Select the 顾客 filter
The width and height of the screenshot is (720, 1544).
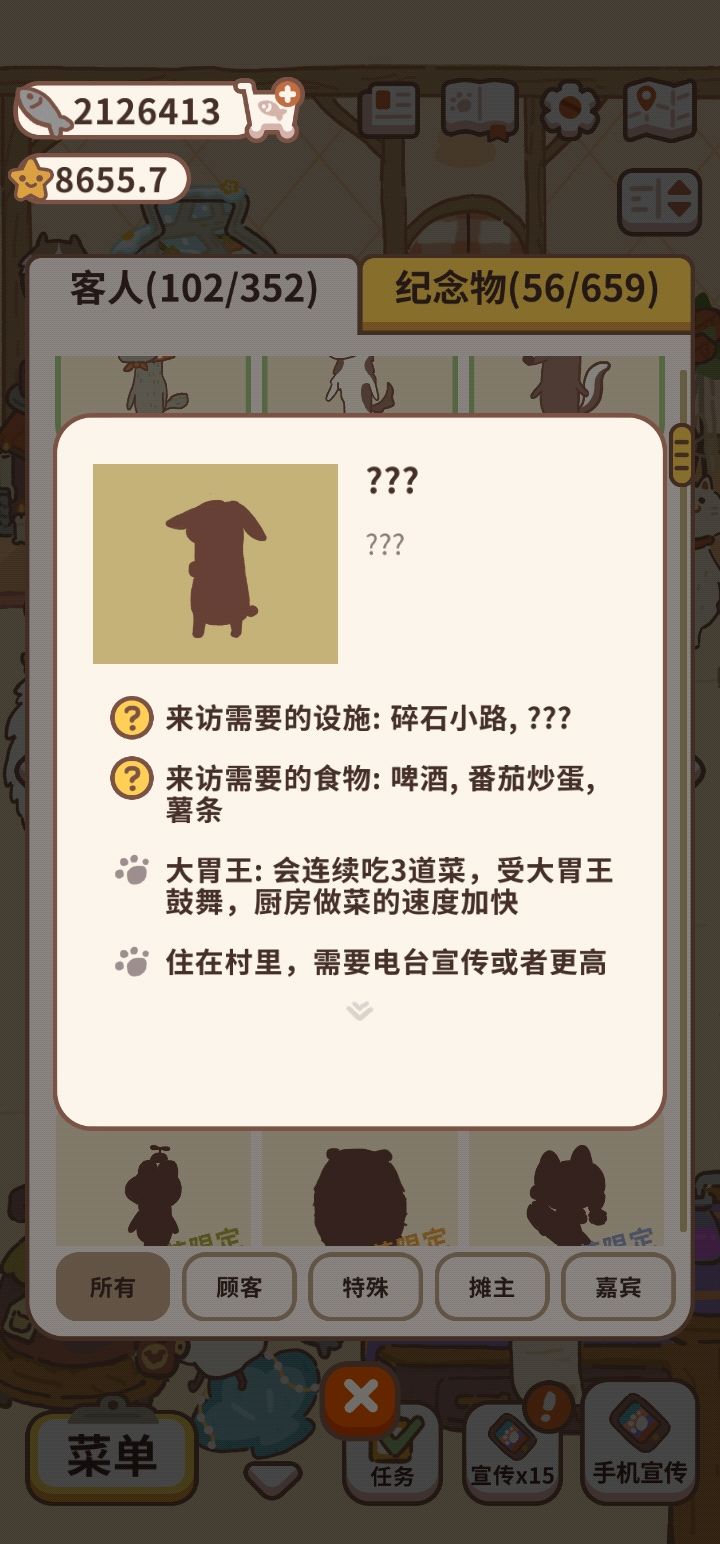click(239, 1290)
